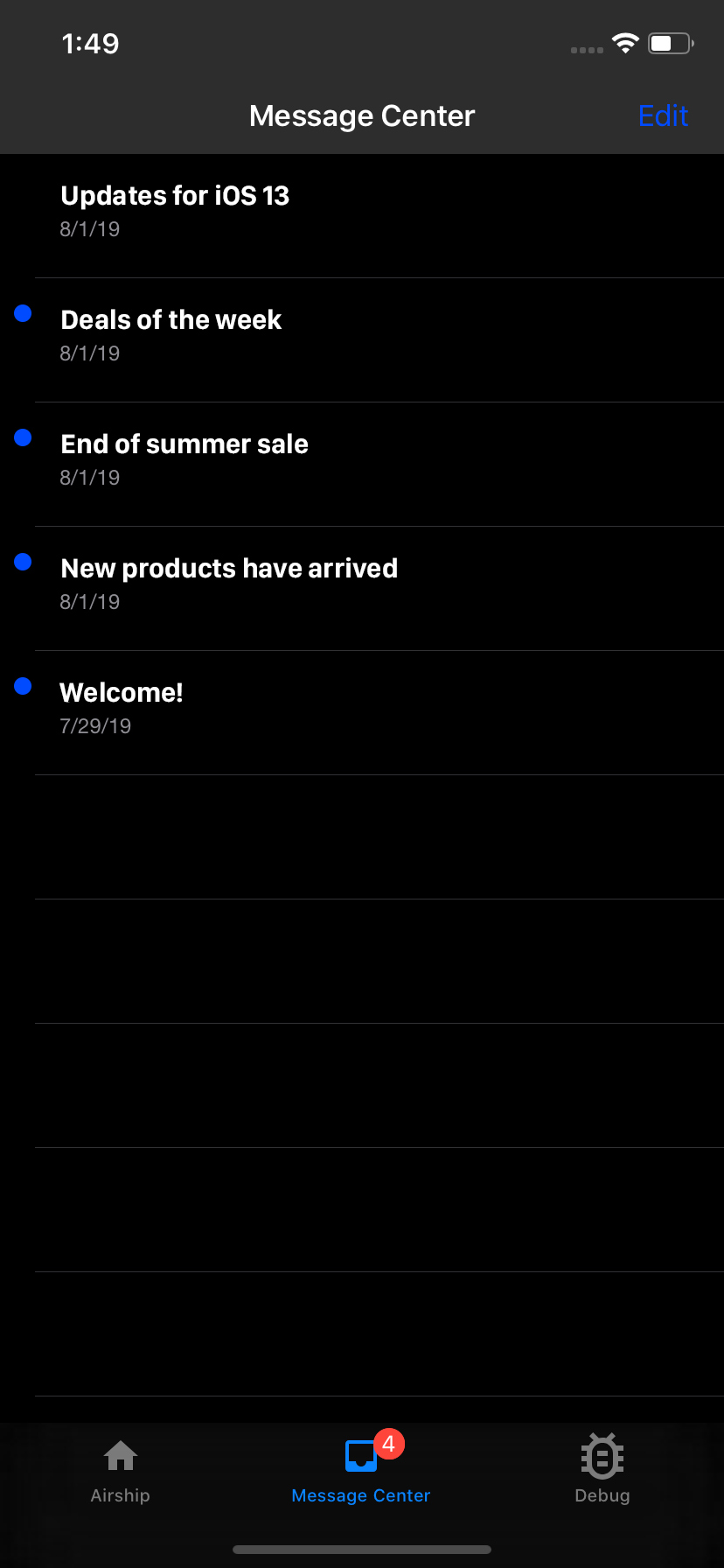
Task: Open the Updates for iOS 13 message
Action: pos(362,216)
